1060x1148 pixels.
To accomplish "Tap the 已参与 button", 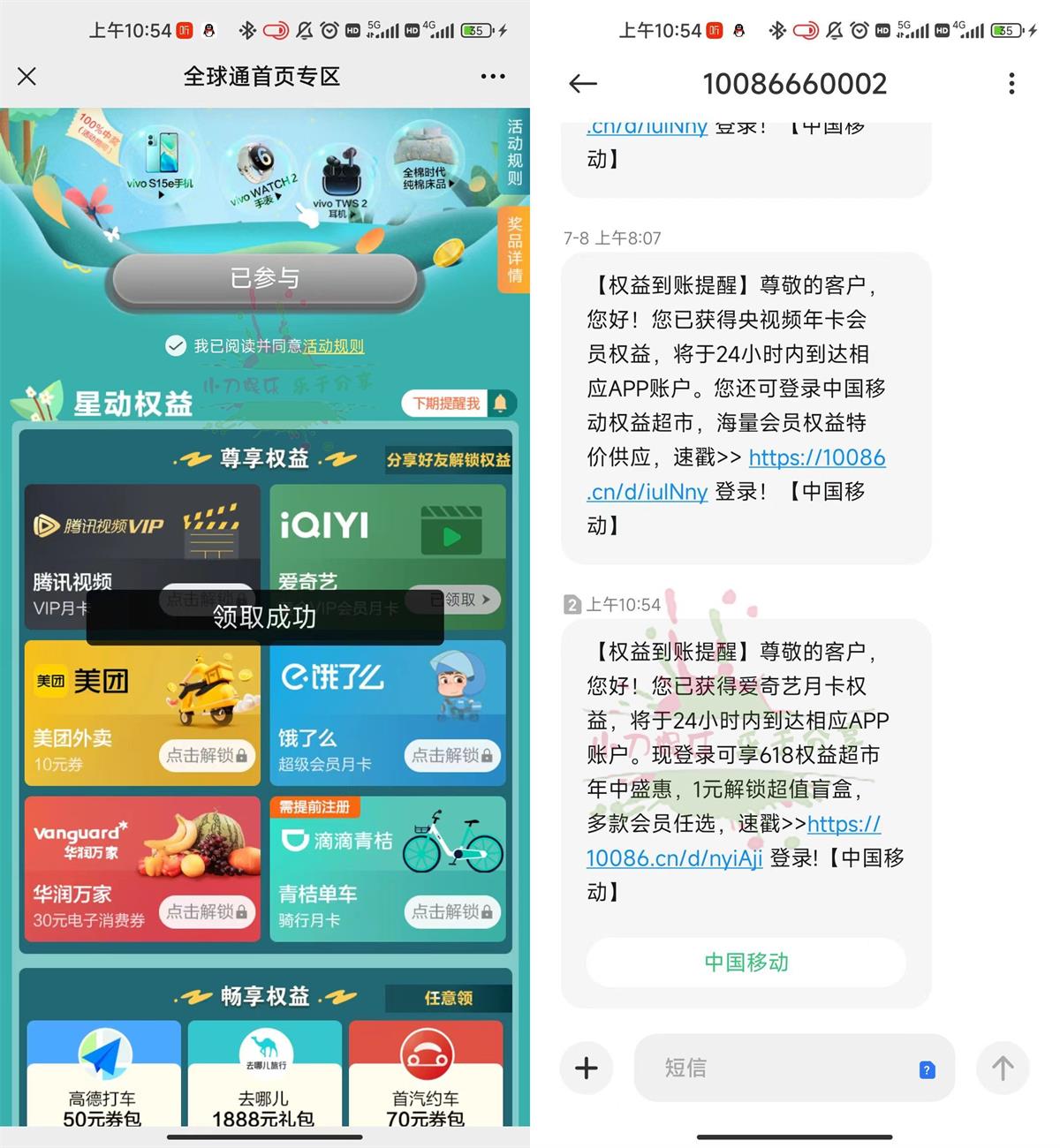I will 264,279.
